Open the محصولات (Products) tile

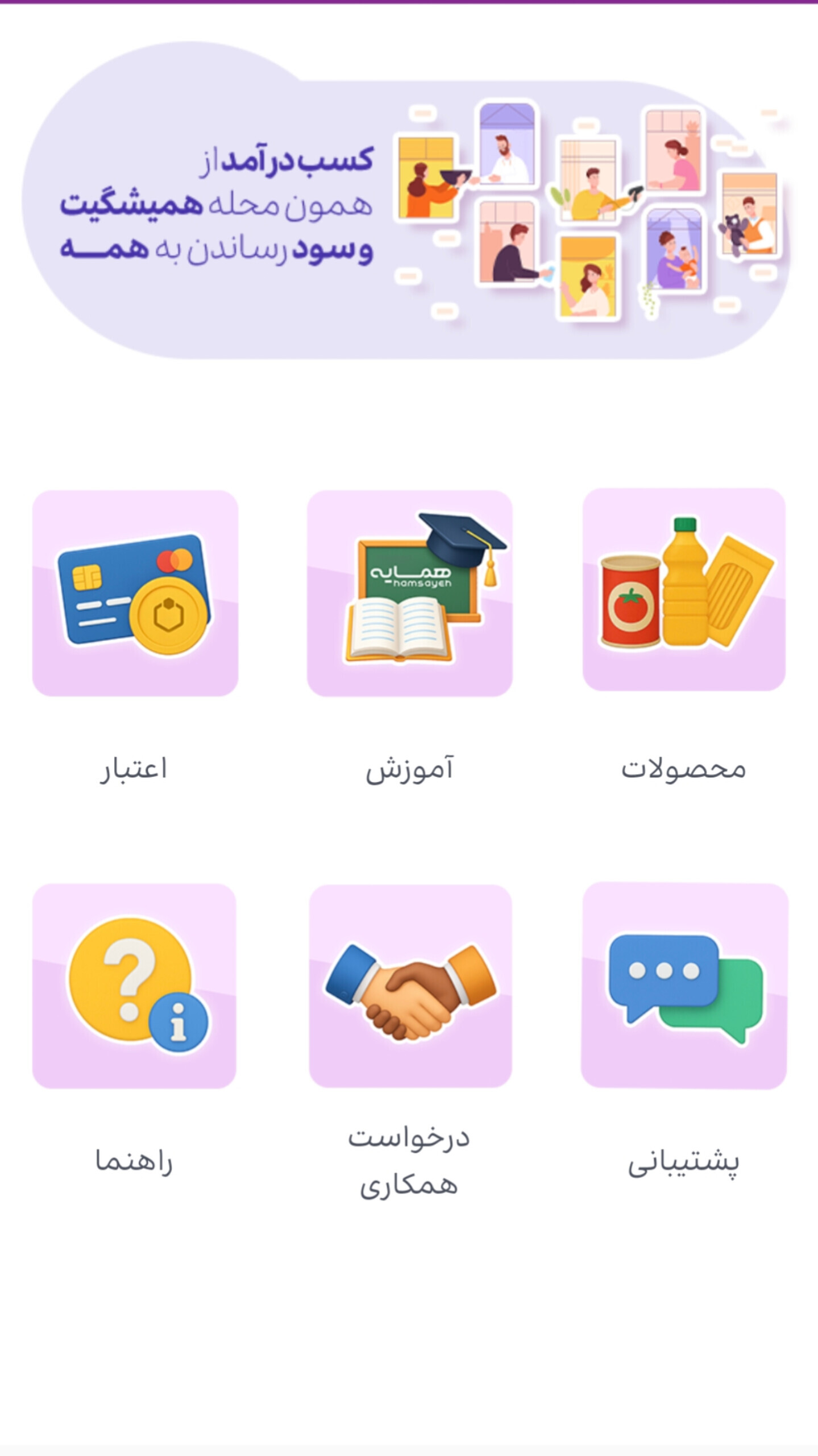pos(684,590)
